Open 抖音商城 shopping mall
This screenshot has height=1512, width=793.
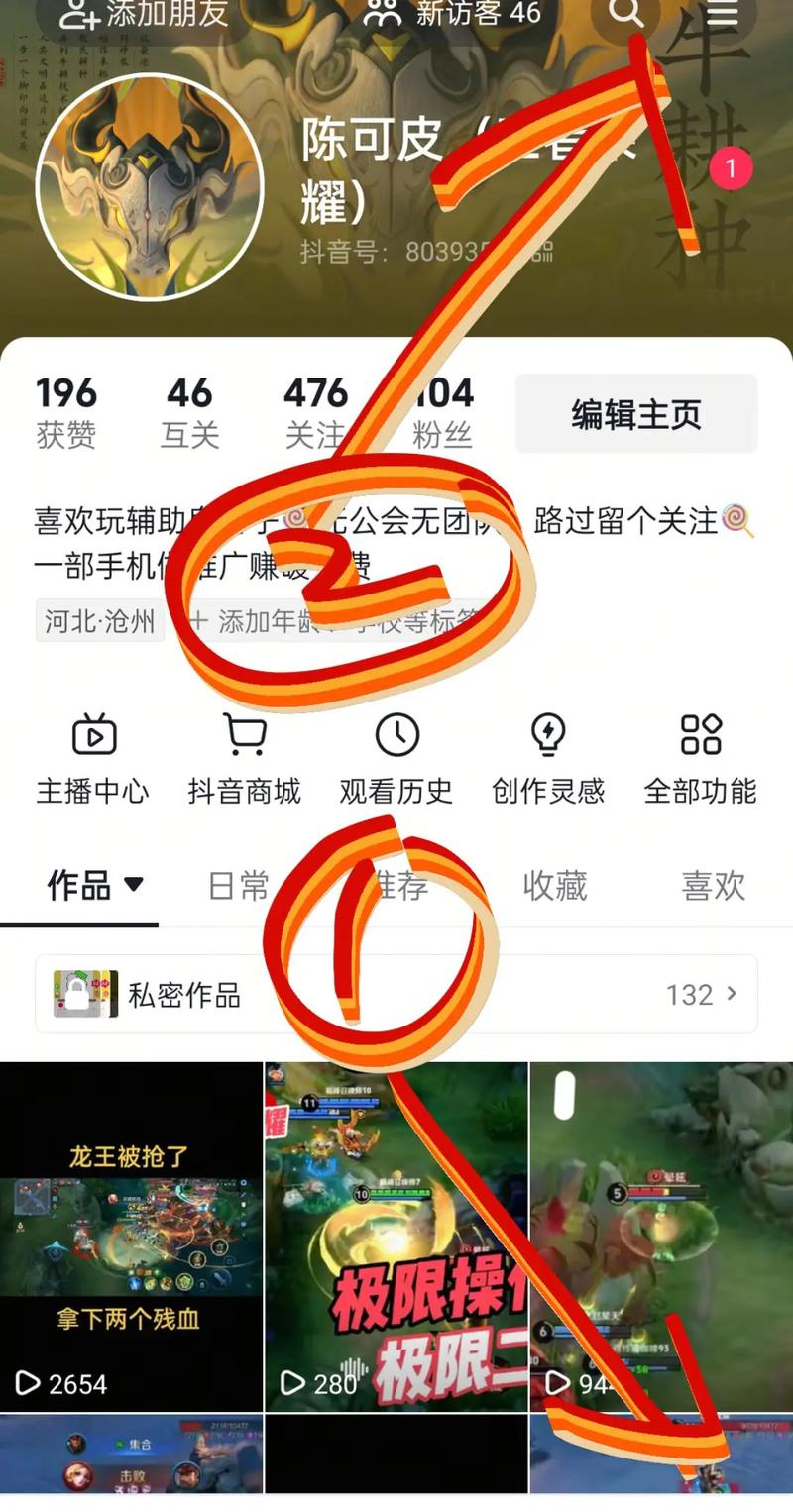(x=244, y=759)
